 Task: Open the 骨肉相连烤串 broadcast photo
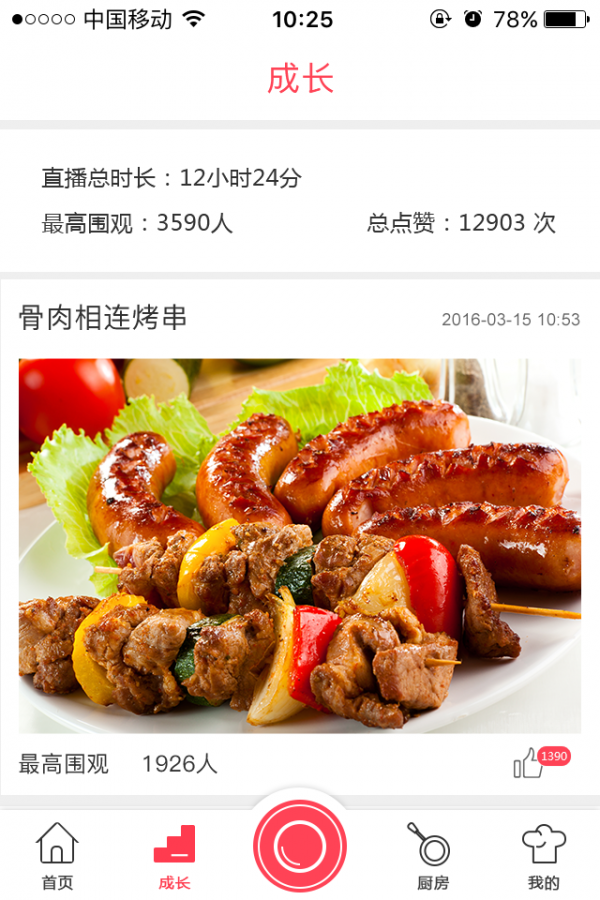[x=300, y=545]
